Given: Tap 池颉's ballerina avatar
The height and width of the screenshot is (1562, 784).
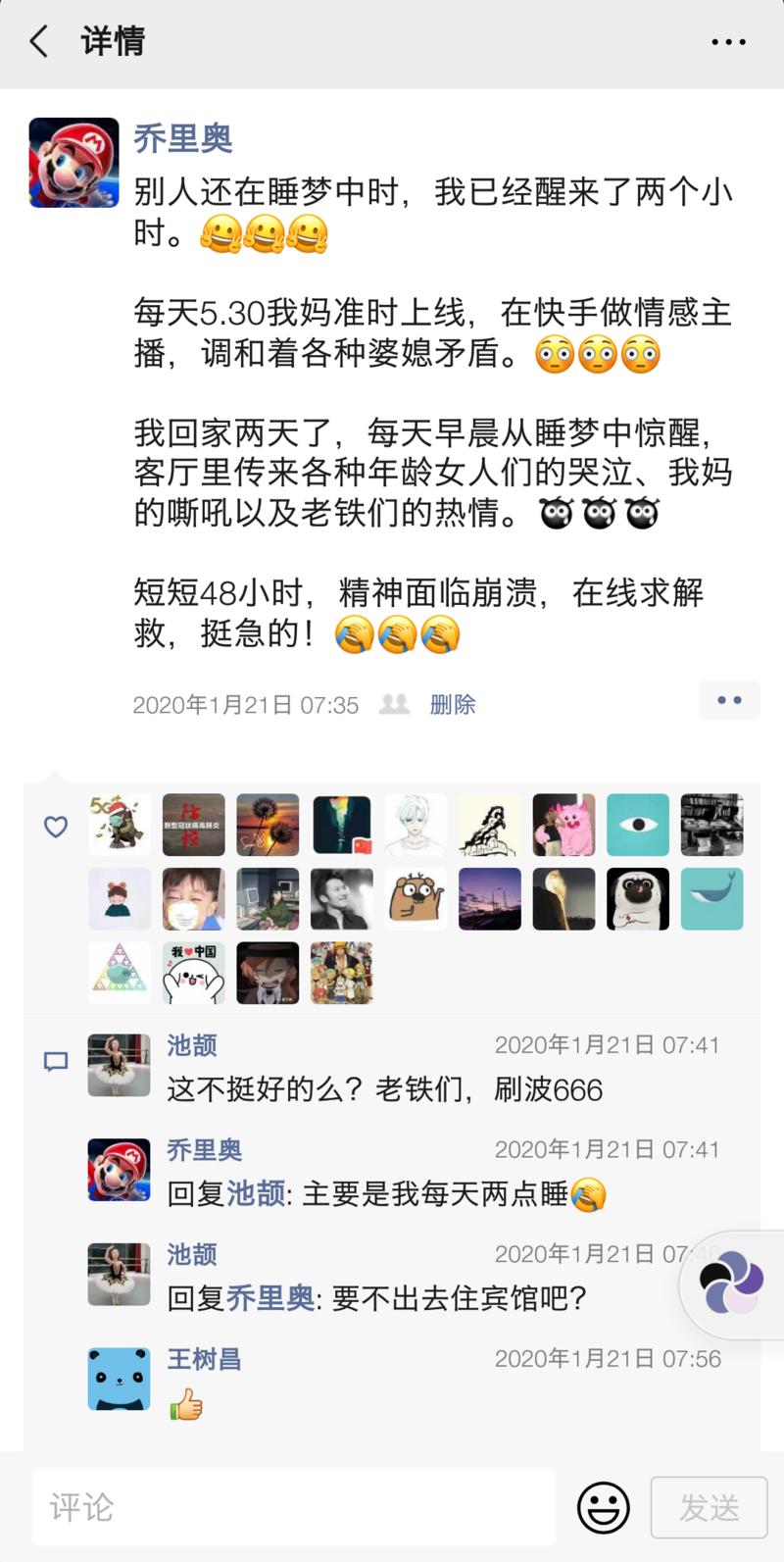Looking at the screenshot, I should [119, 1065].
